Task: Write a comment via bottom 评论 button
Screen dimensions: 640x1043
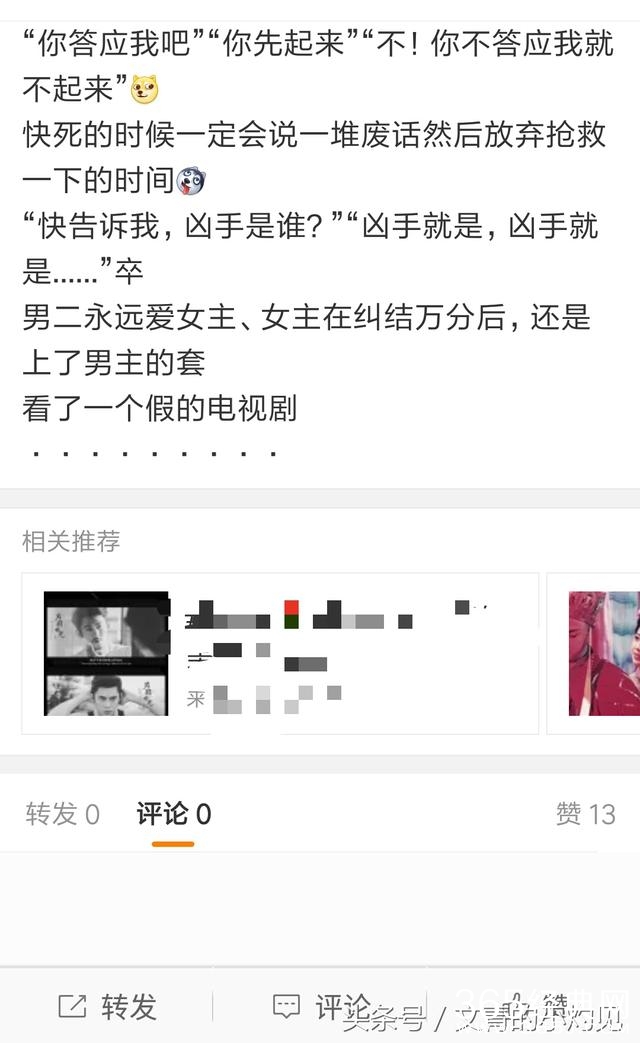Action: coord(322,1006)
